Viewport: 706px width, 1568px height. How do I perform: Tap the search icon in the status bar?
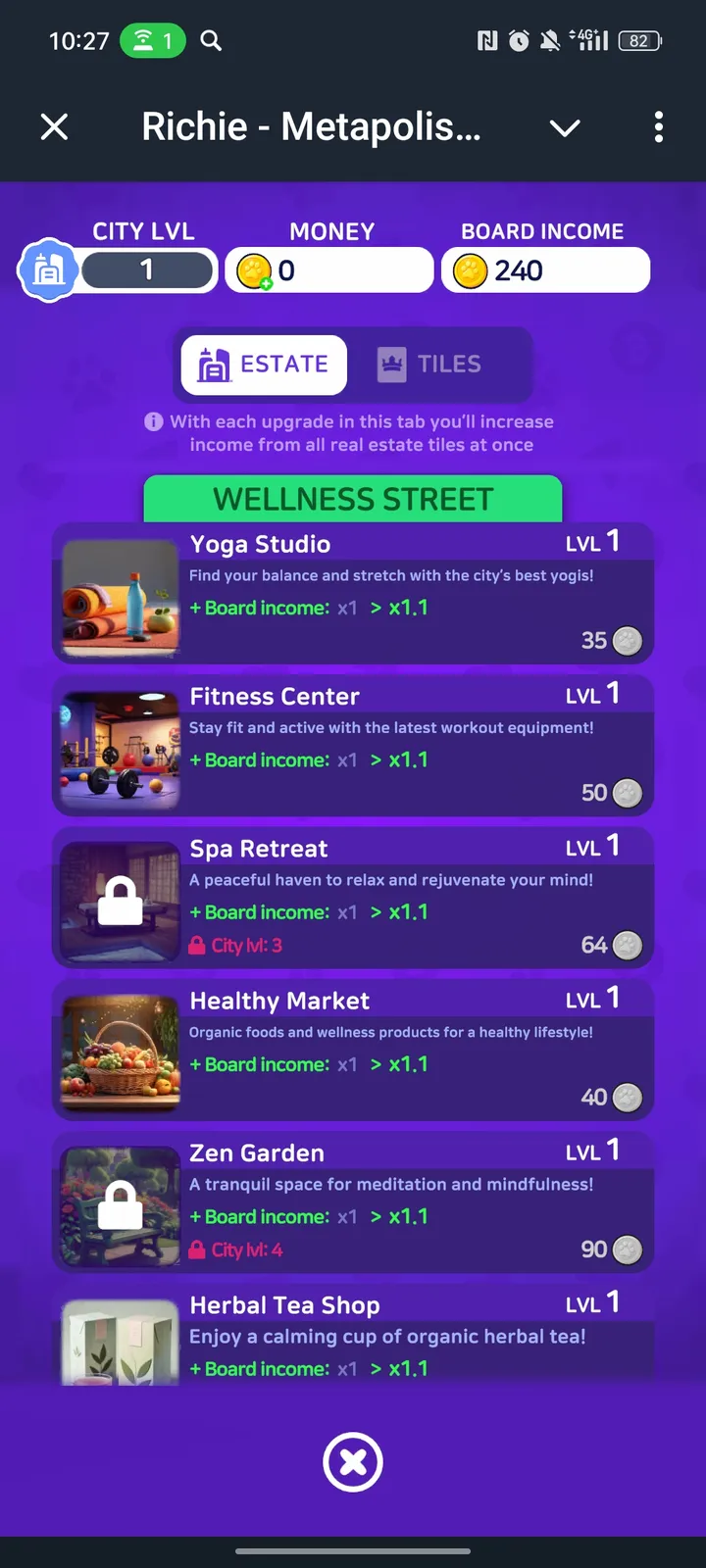point(211,41)
